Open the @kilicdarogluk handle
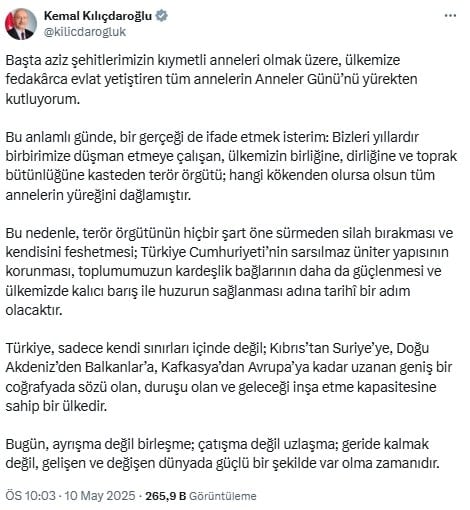The width and height of the screenshot is (470, 510). pos(85,32)
